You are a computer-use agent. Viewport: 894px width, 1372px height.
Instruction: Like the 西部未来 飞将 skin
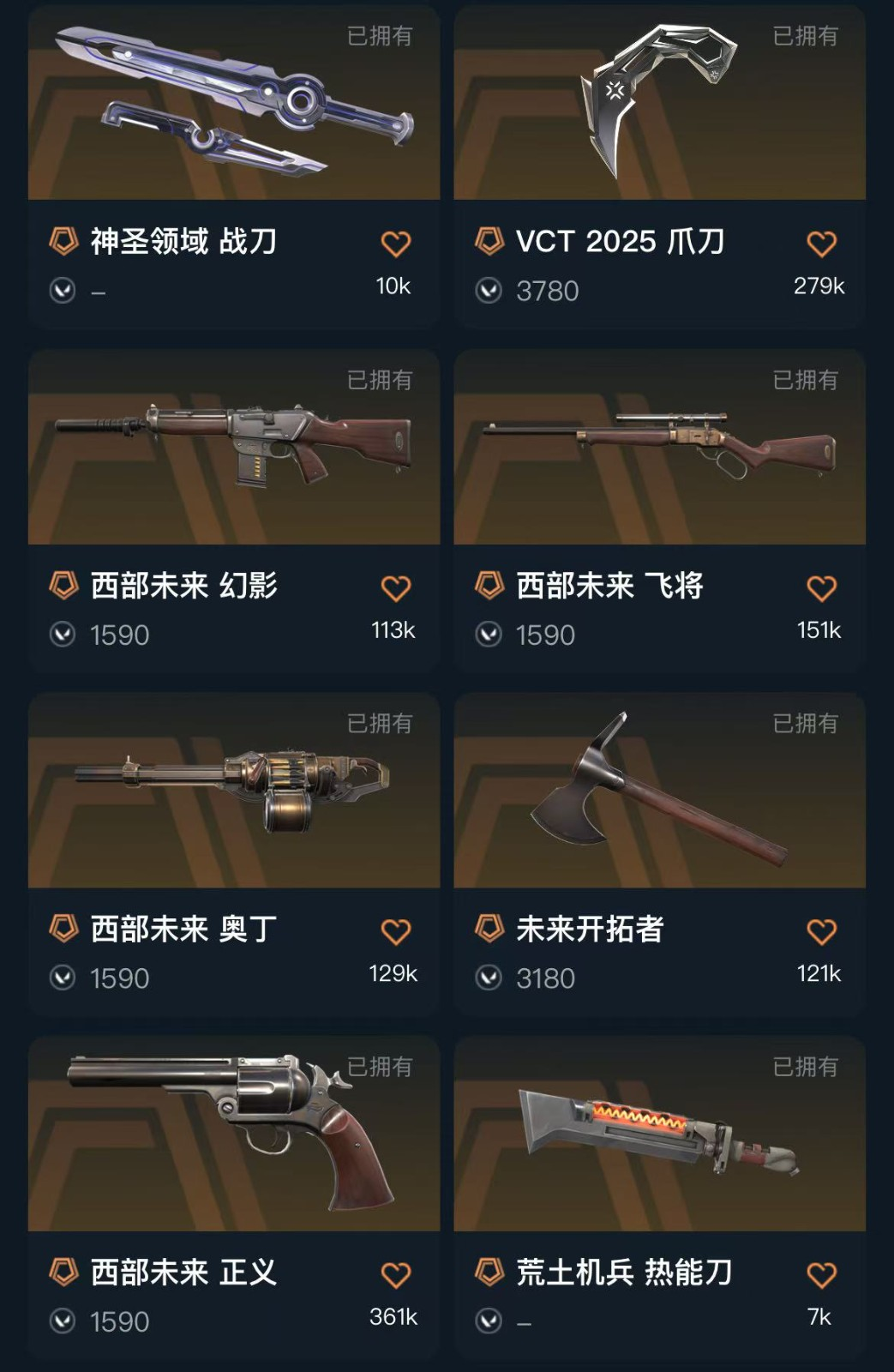pos(821,588)
